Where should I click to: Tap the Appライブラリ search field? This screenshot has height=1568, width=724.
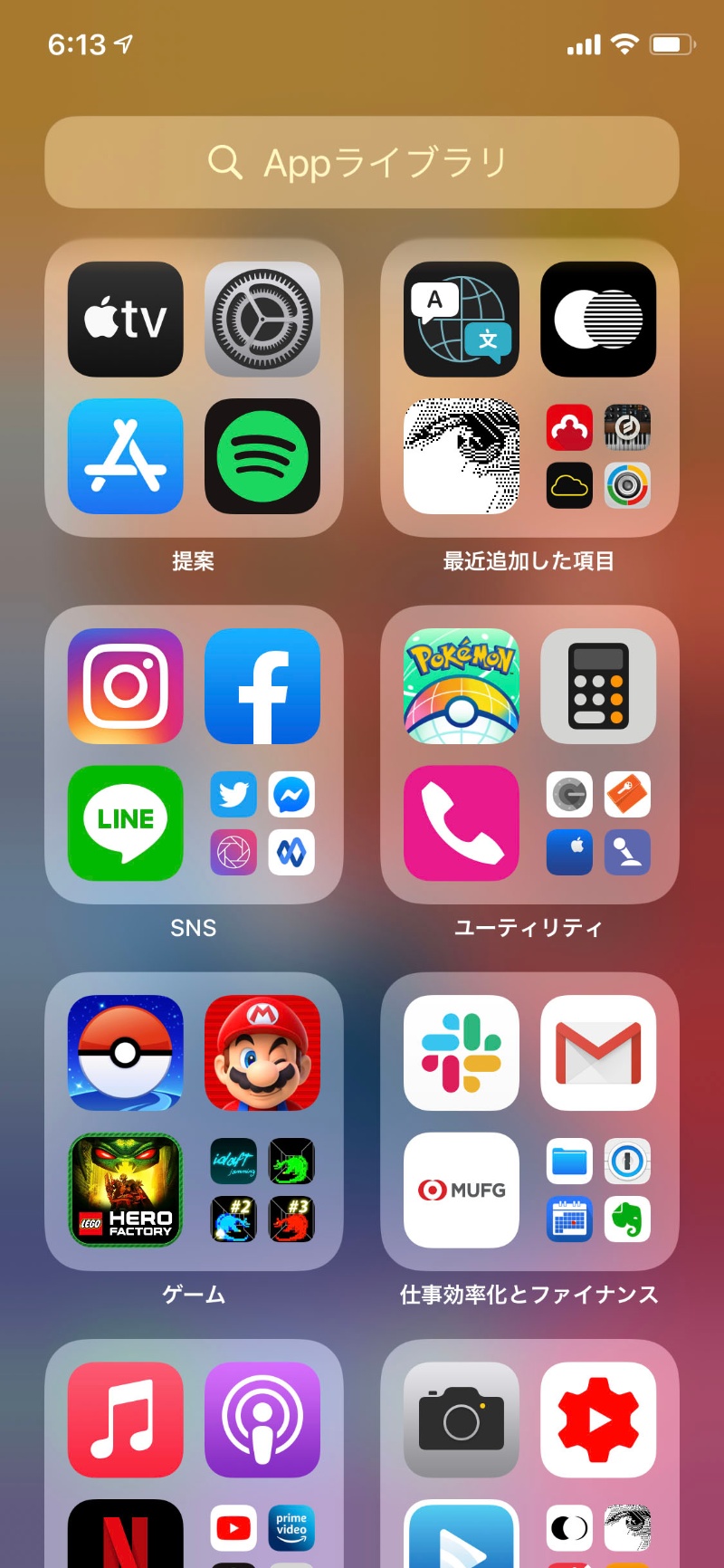(361, 163)
